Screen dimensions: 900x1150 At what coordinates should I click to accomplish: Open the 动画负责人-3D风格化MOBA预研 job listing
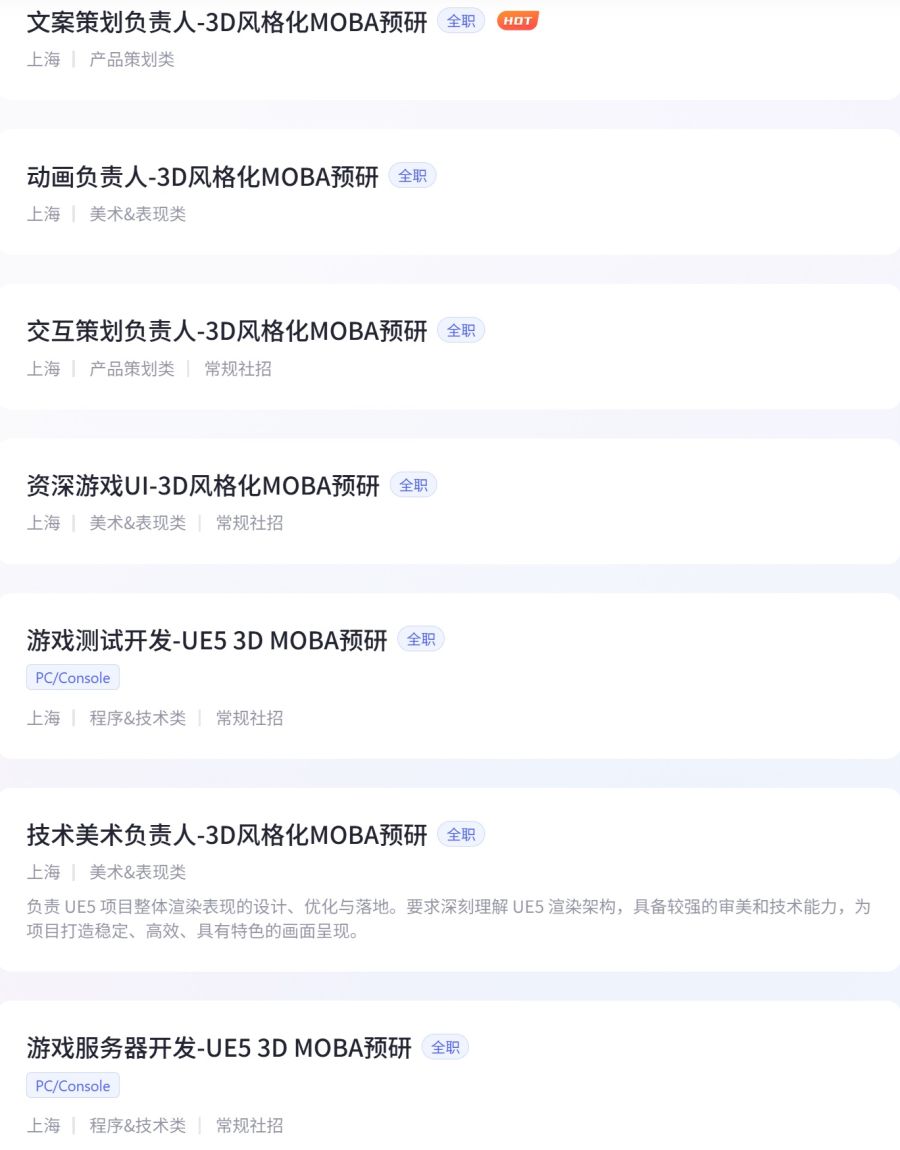pos(203,176)
